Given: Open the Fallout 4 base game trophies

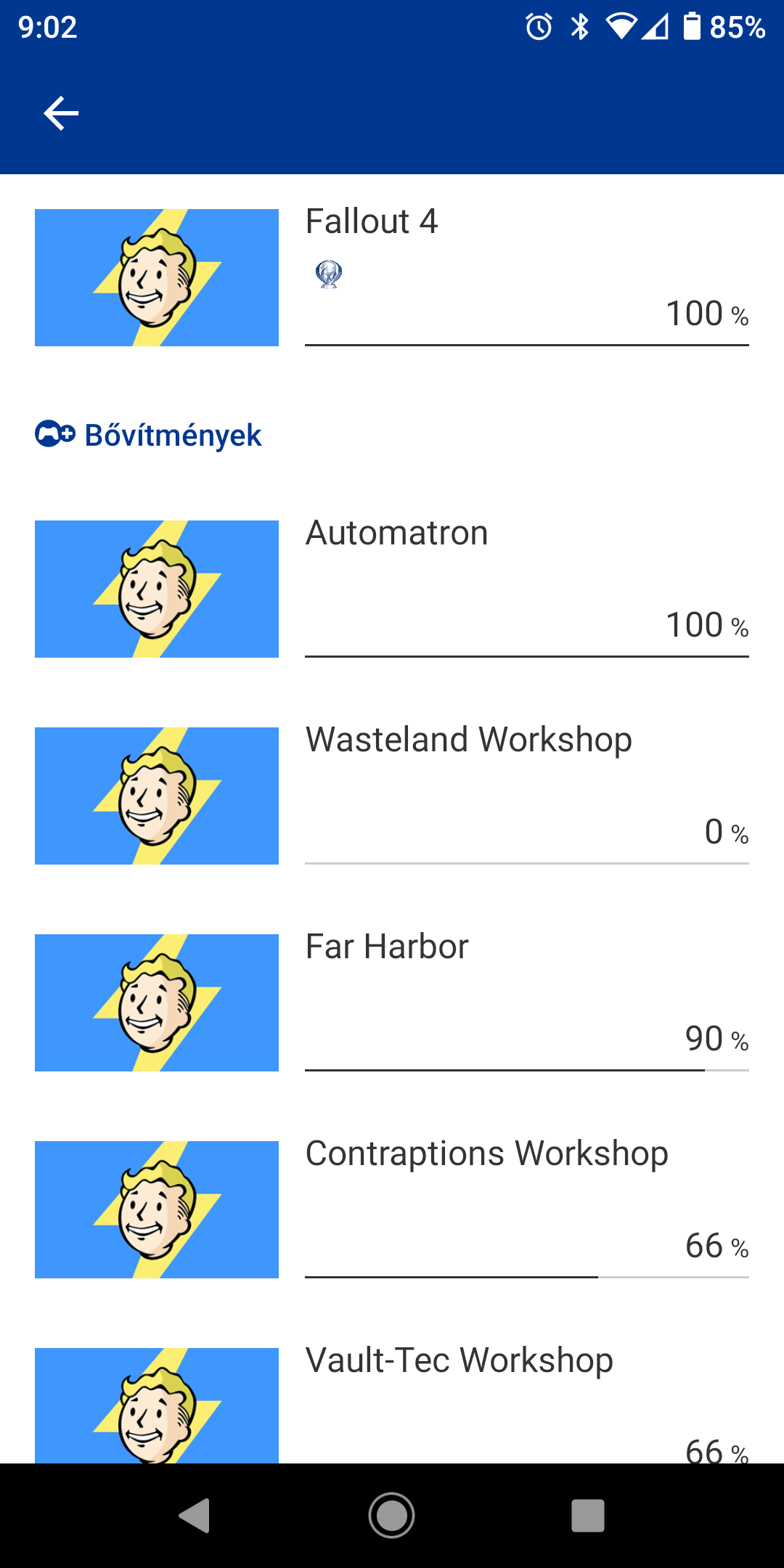Looking at the screenshot, I should point(392,277).
